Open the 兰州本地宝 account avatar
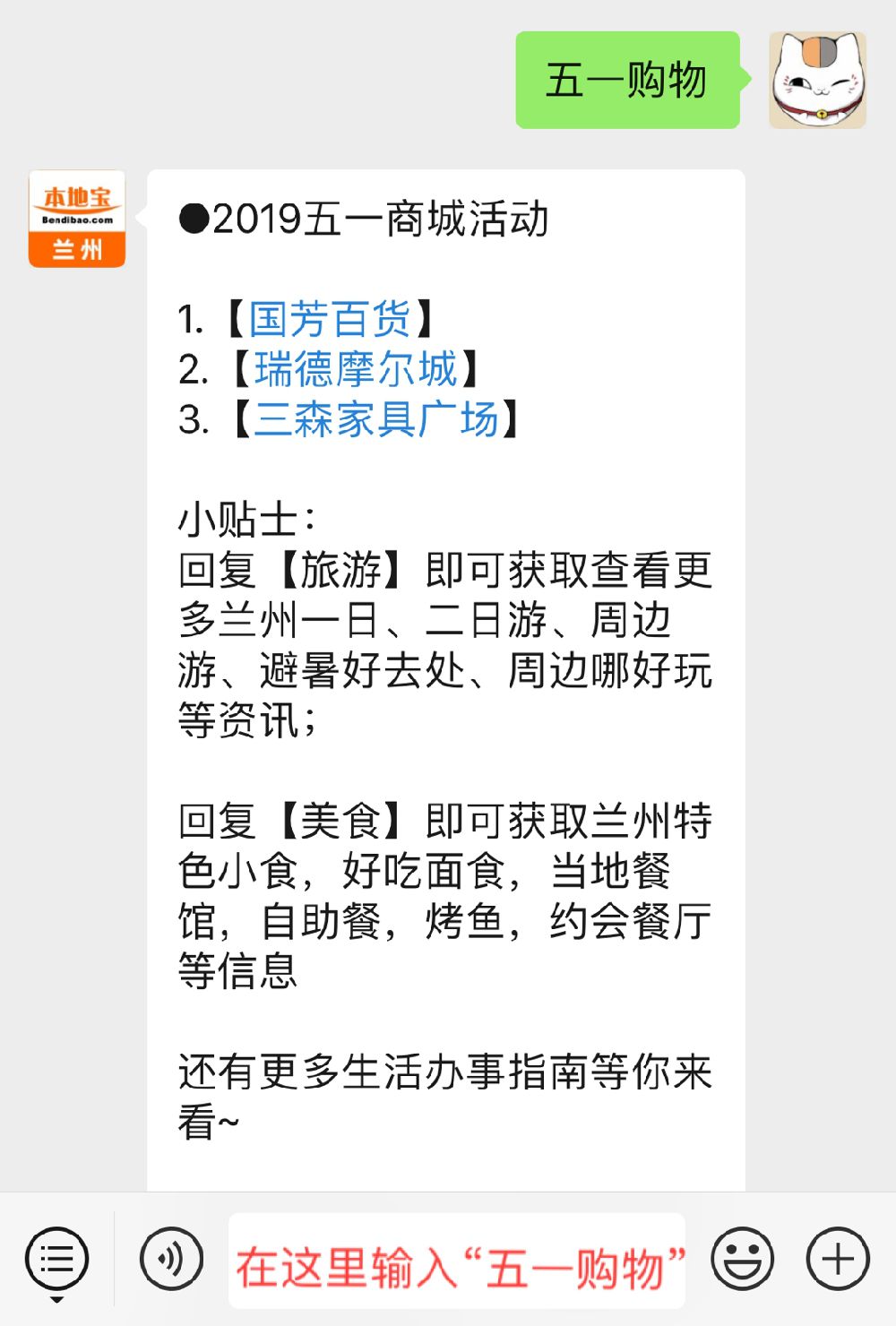The width and height of the screenshot is (896, 1326). (x=77, y=220)
